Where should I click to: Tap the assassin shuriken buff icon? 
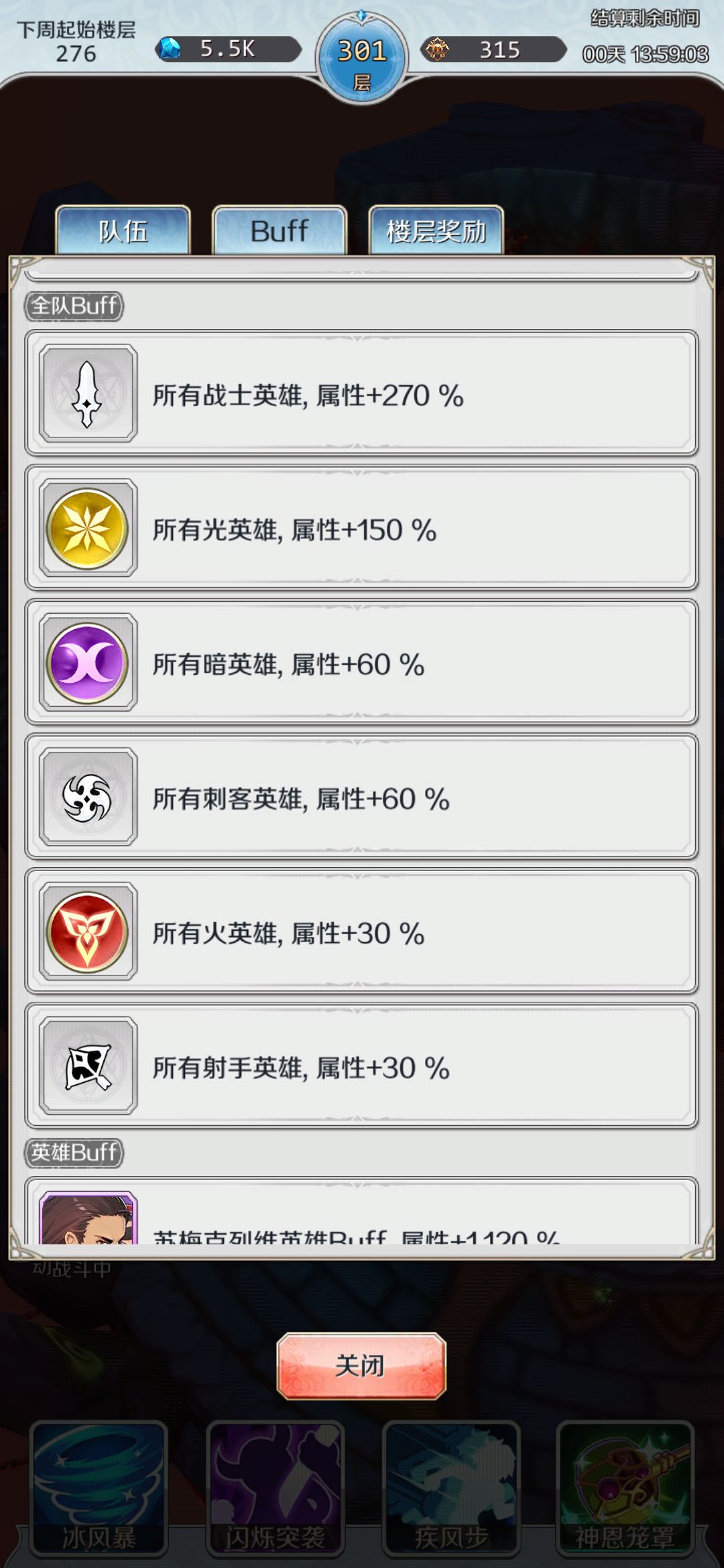point(86,797)
